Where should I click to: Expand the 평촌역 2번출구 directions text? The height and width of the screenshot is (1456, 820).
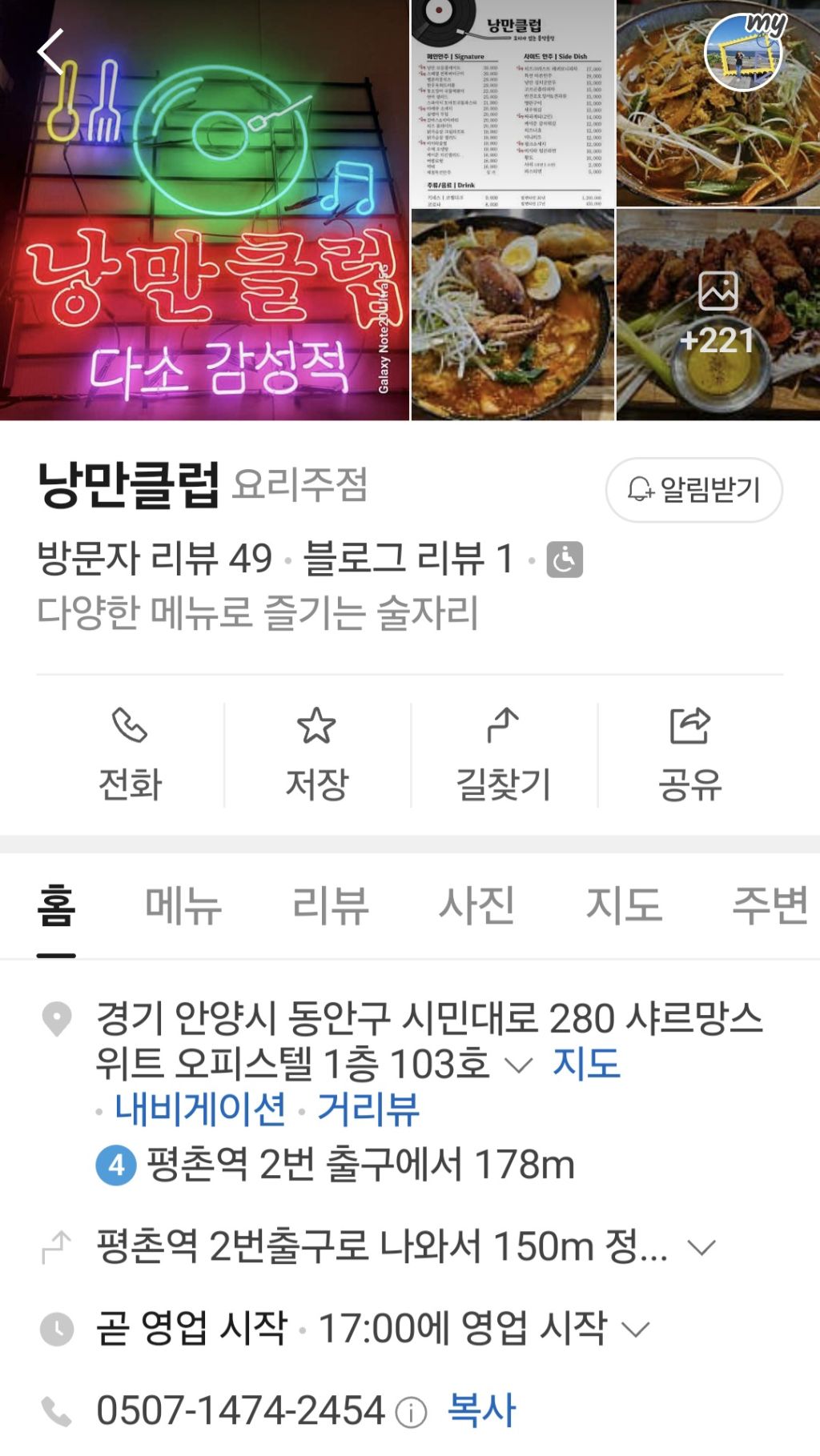pyautogui.click(x=701, y=1247)
